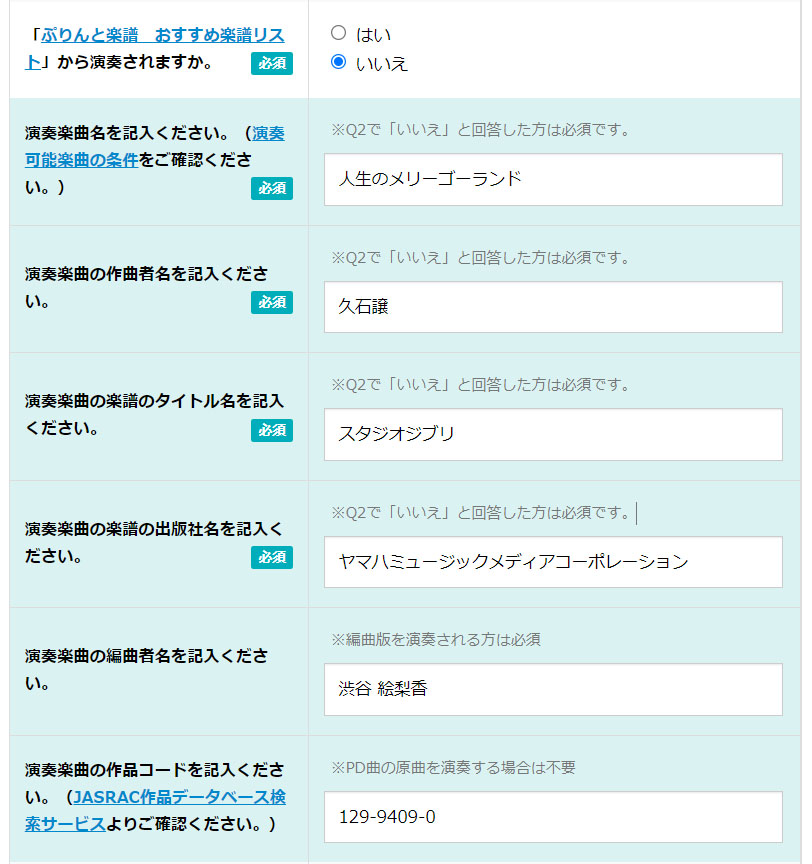
Task: Open the ぷりんと楽譜 おすすめ楽譜リスト link
Action: (162, 34)
